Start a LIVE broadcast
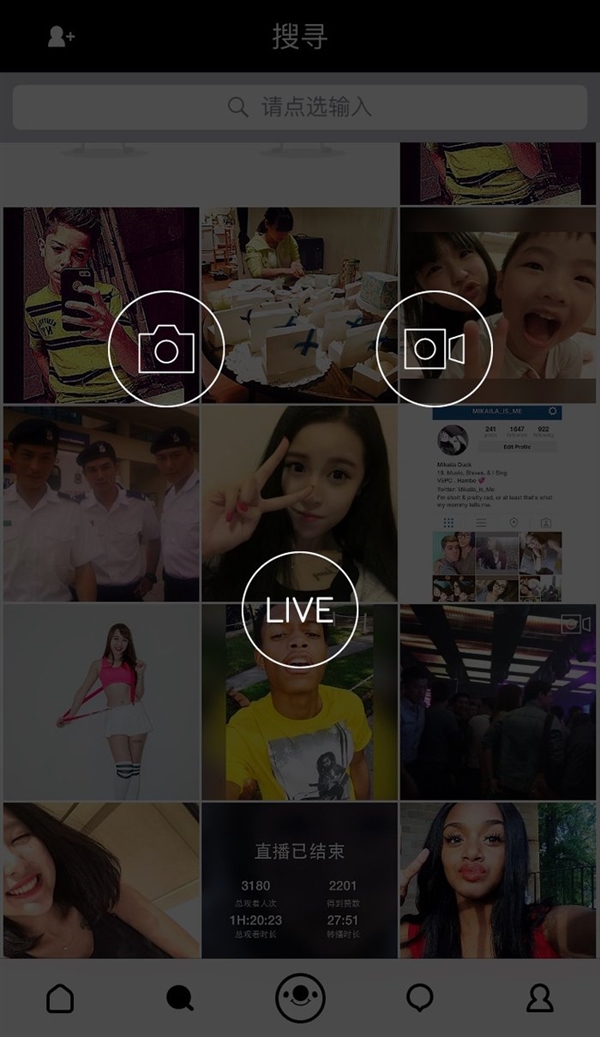This screenshot has height=1037, width=600. 300,609
